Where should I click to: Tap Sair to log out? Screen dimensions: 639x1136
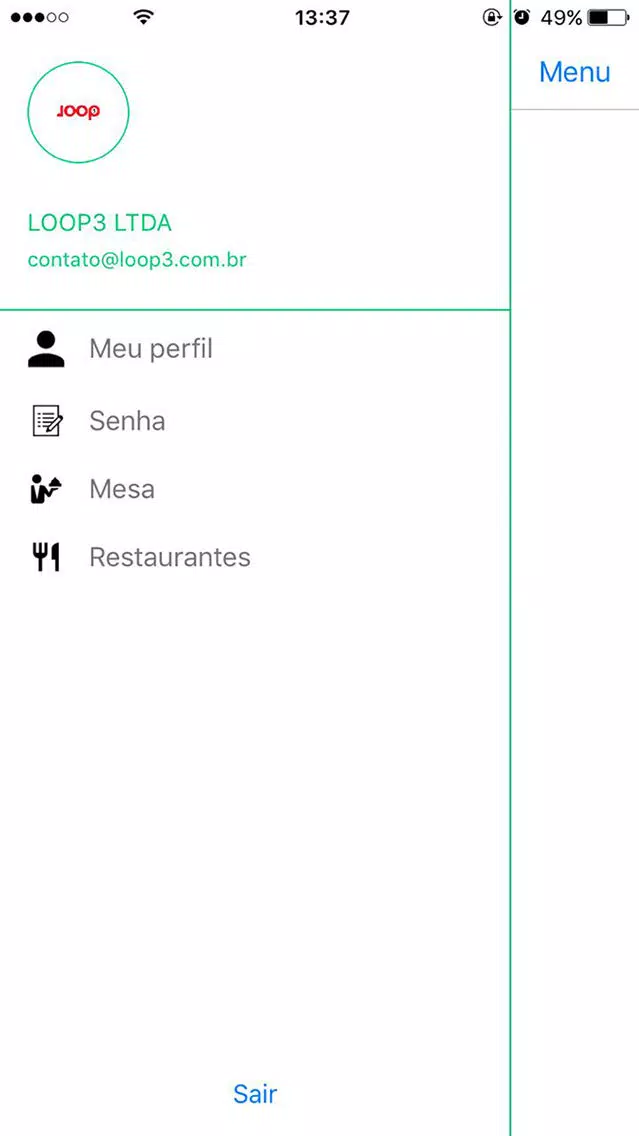255,1093
